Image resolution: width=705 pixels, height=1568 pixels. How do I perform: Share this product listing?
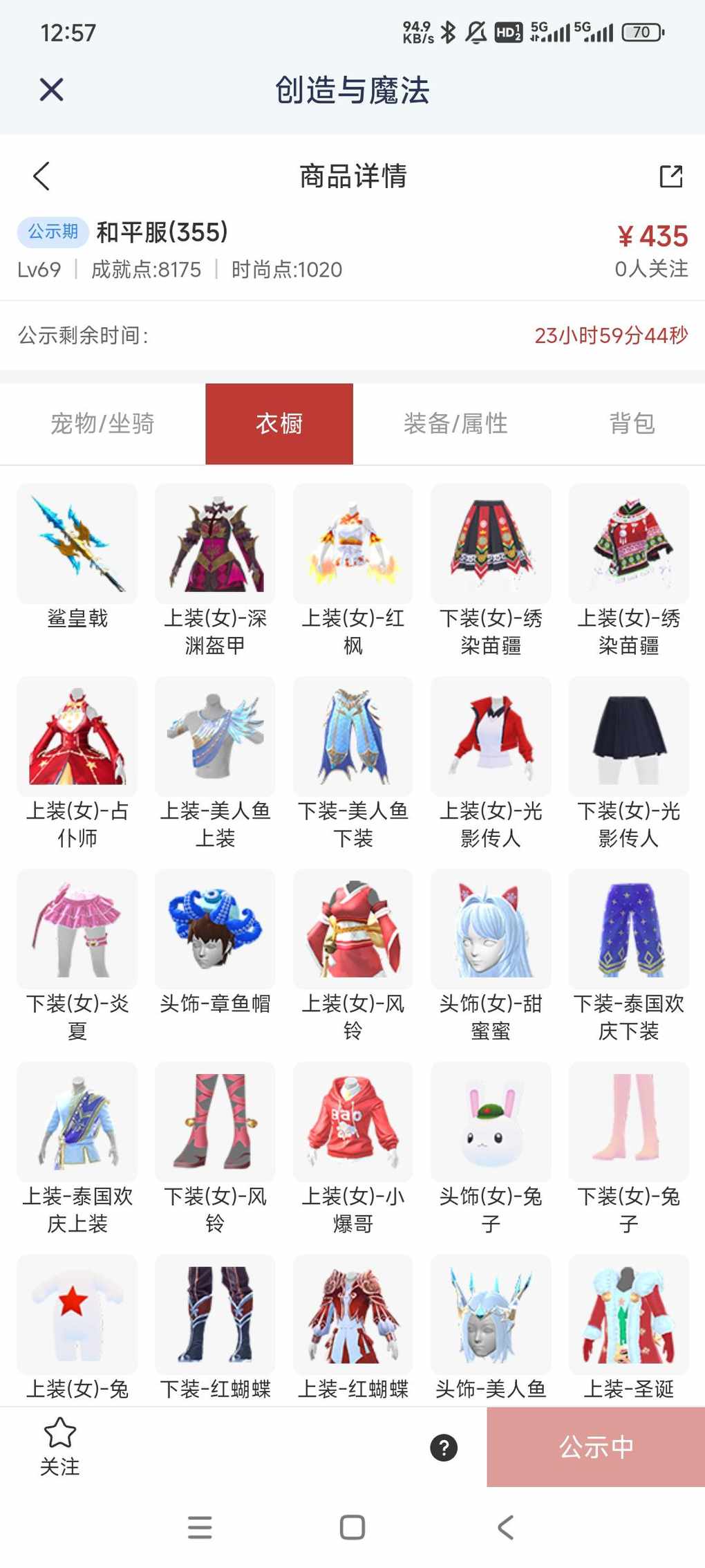coord(670,176)
